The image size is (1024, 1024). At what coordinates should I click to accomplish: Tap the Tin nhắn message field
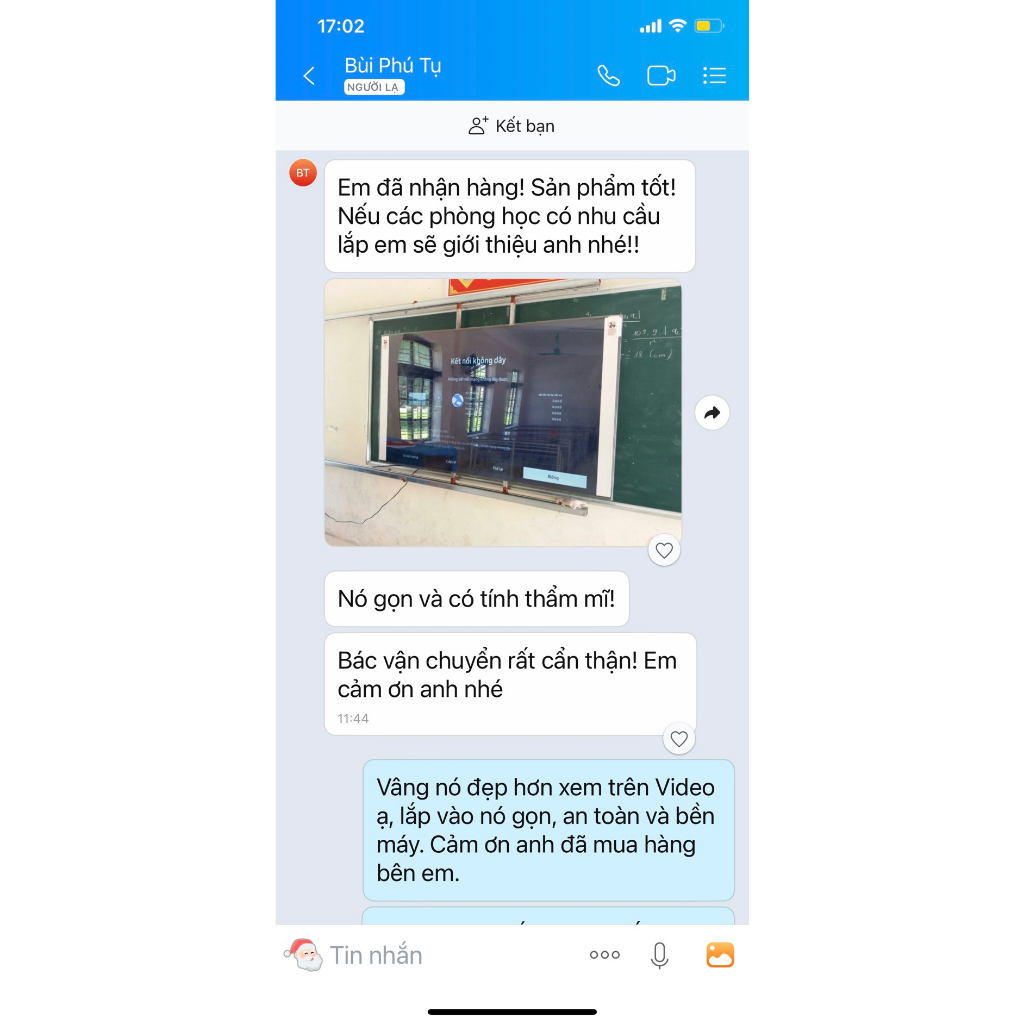(440, 955)
